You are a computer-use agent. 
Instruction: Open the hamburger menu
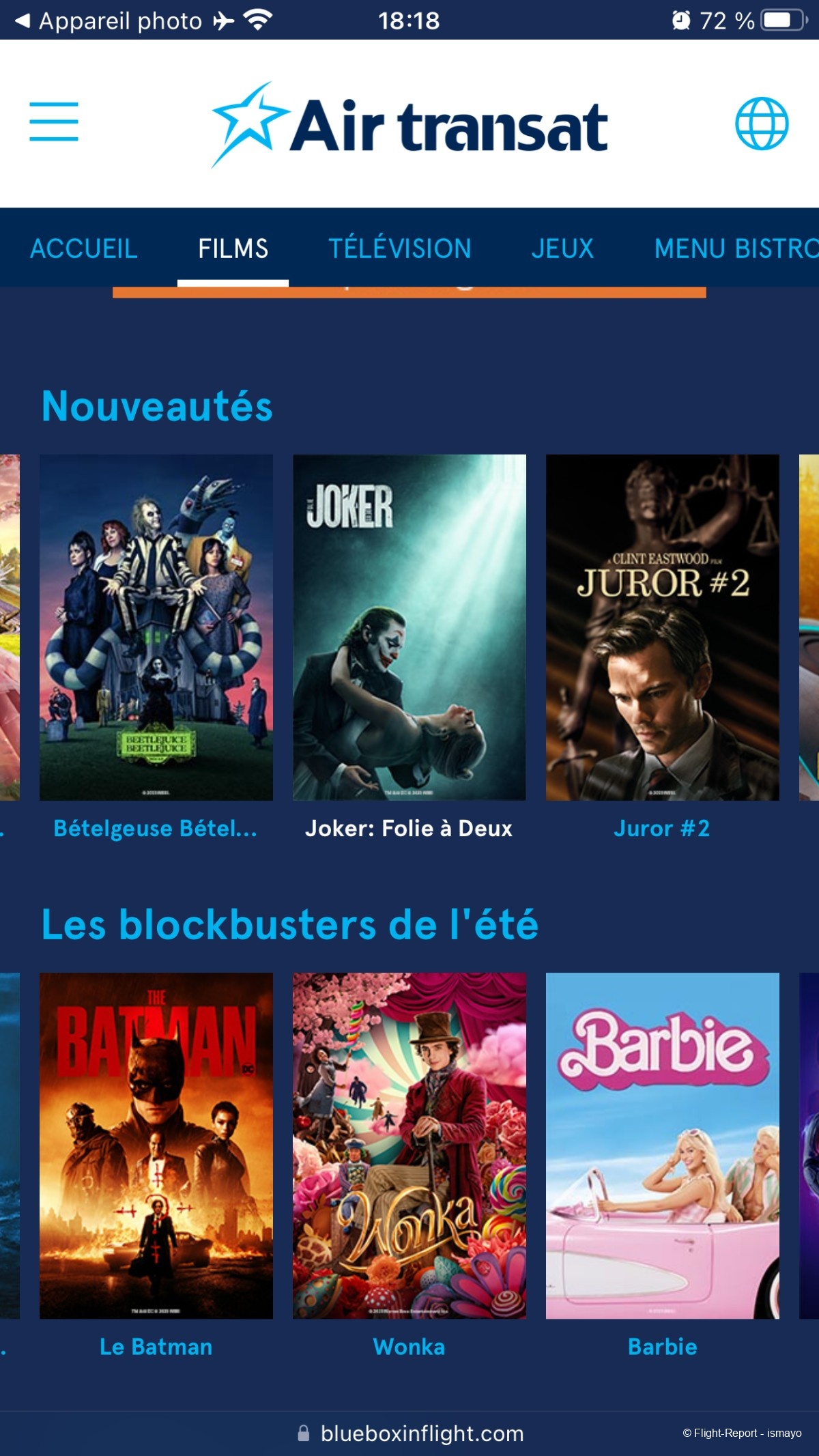point(54,122)
